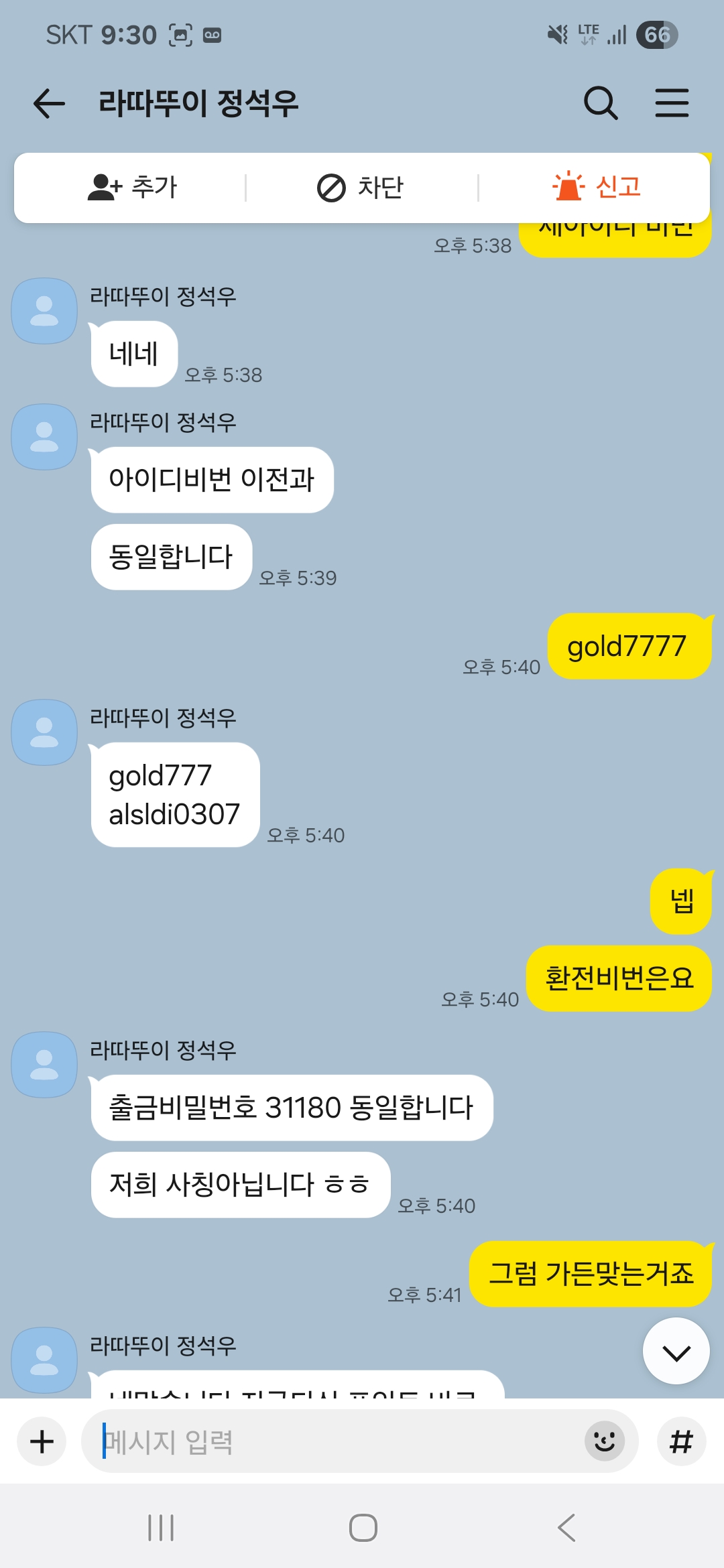Open the hashtag search button
Screen dimensions: 724x1568
coord(681,1441)
